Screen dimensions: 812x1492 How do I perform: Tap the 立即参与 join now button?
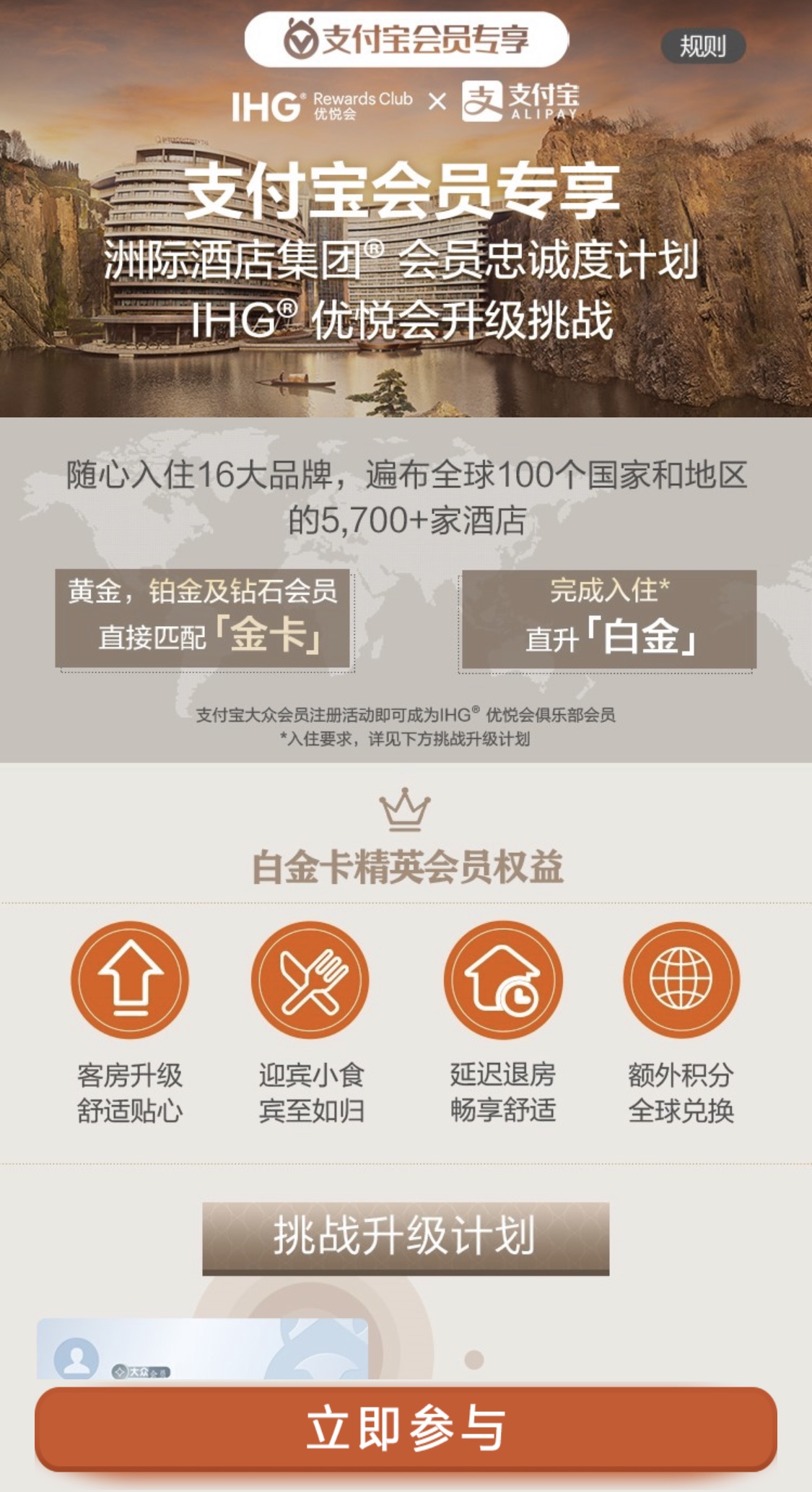[x=406, y=1428]
